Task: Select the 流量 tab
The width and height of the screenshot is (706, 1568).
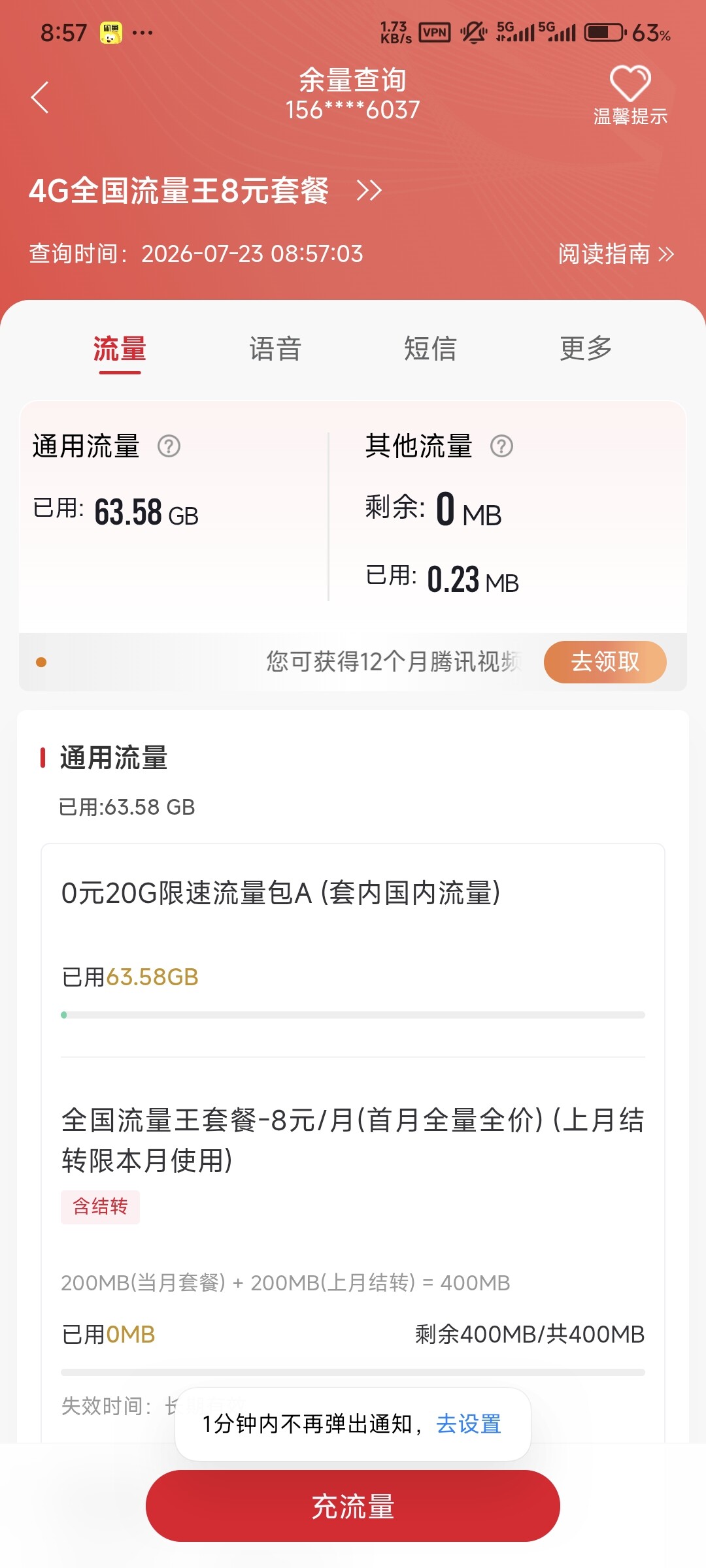Action: coord(120,349)
